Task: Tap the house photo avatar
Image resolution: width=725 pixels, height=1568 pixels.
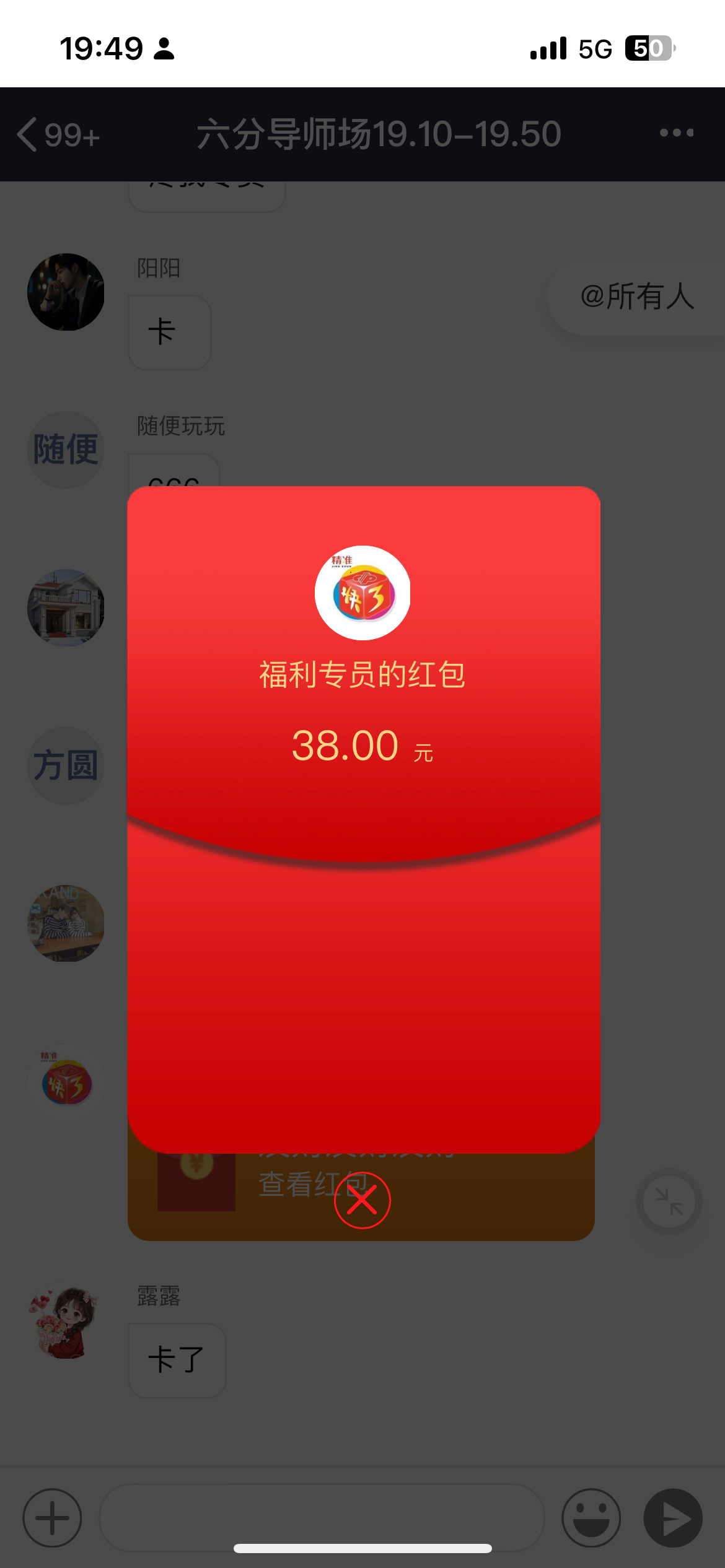Action: click(66, 608)
